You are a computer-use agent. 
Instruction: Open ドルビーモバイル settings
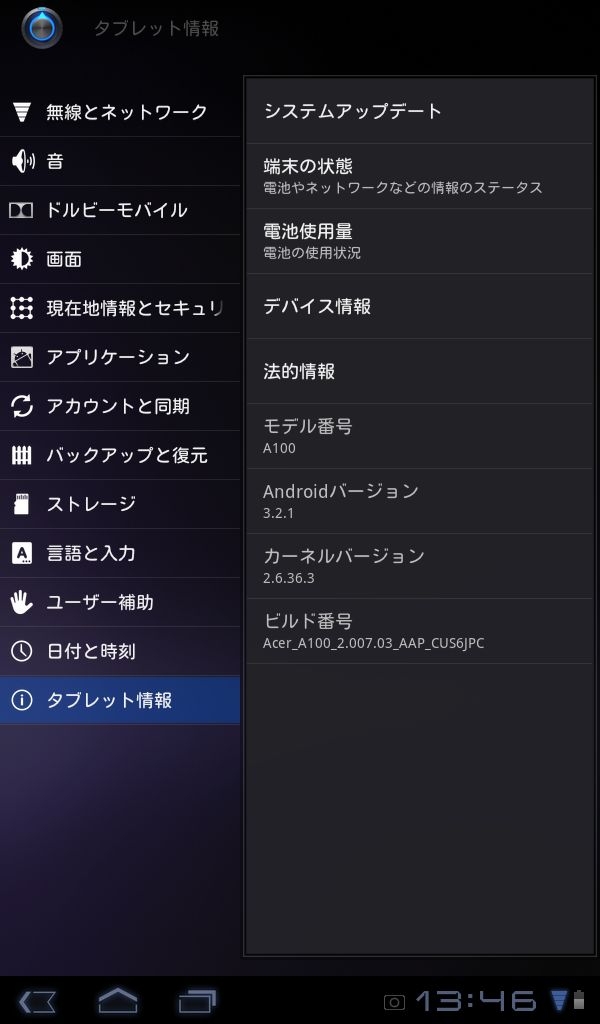click(120, 210)
